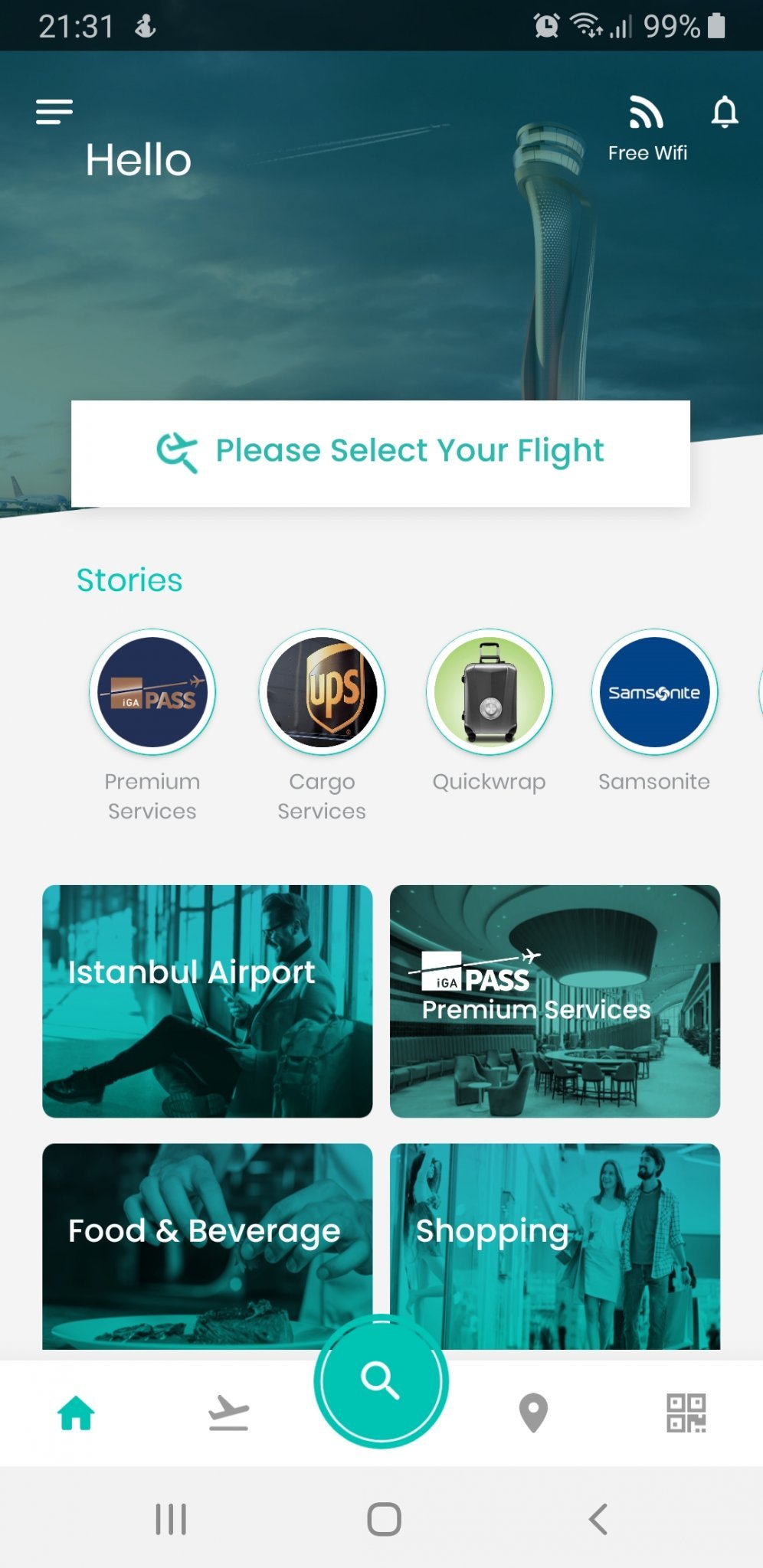
Task: Tap Please Select Your Flight
Action: [x=381, y=452]
